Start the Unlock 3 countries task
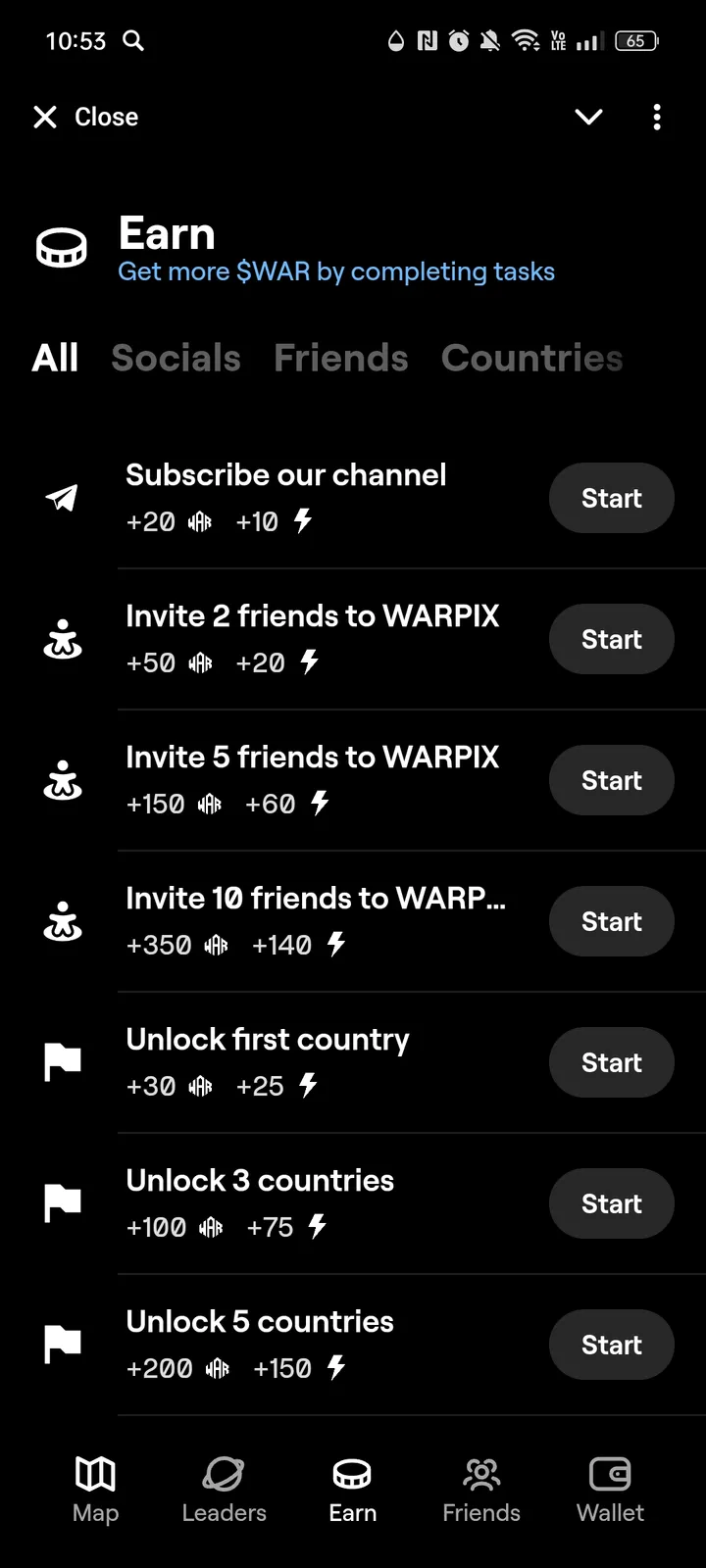The height and width of the screenshot is (1568, 706). (x=611, y=1203)
